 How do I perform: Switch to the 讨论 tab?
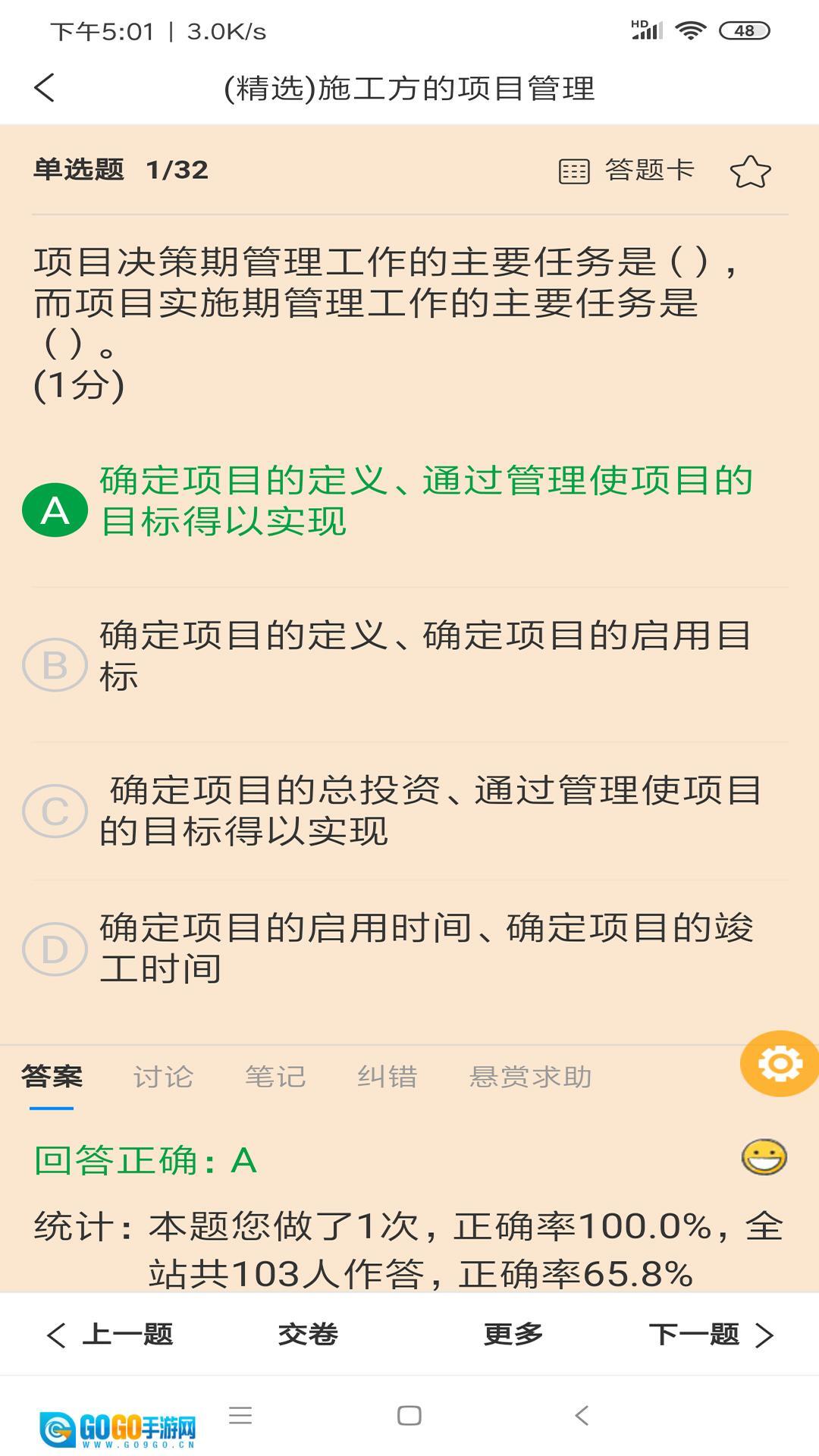click(x=163, y=1077)
